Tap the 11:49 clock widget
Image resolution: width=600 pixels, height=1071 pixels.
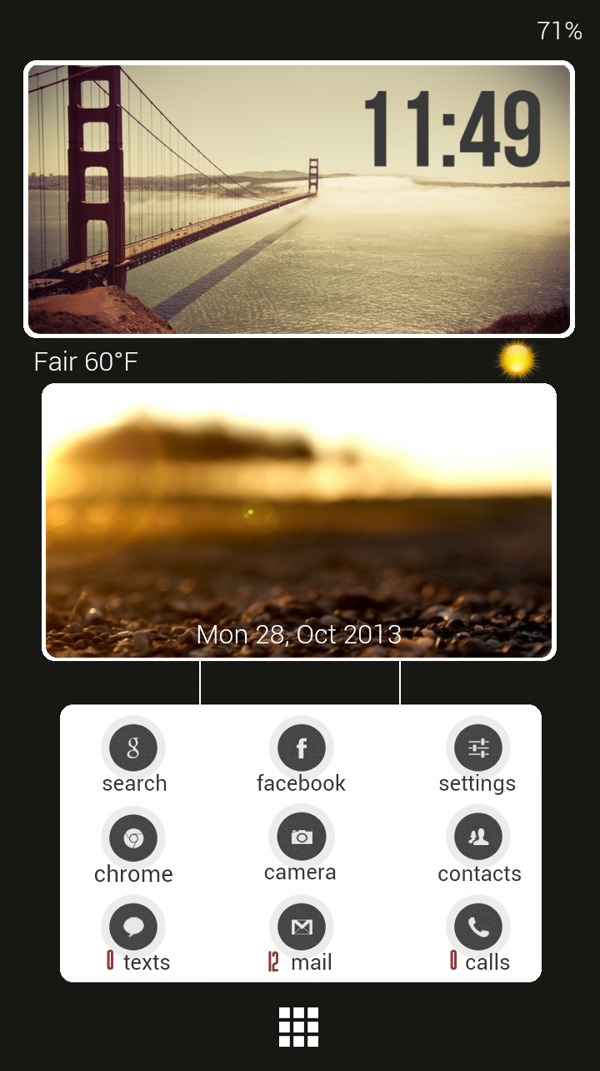pos(452,128)
